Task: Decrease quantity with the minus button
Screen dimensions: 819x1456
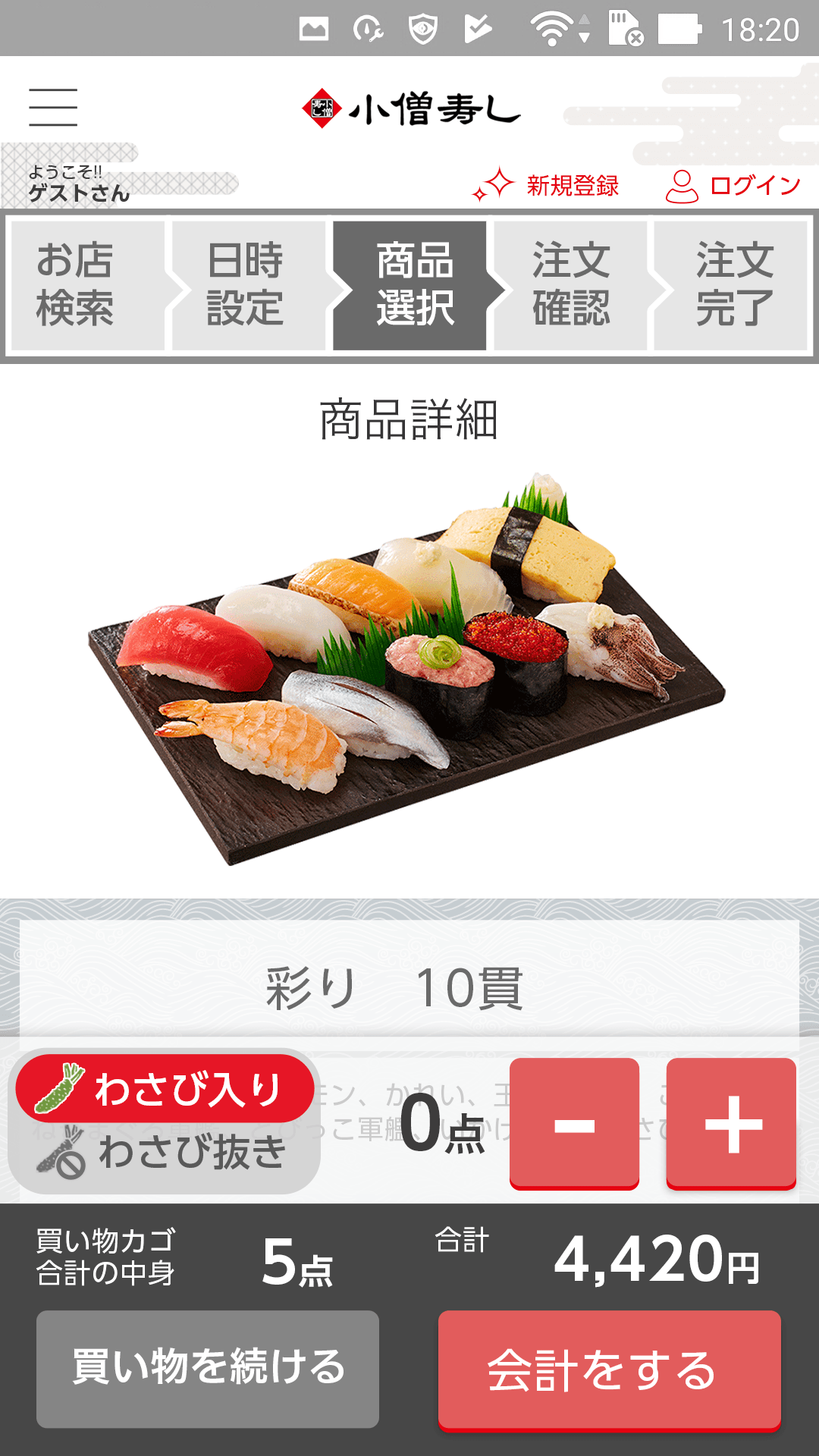Action: click(x=574, y=1124)
